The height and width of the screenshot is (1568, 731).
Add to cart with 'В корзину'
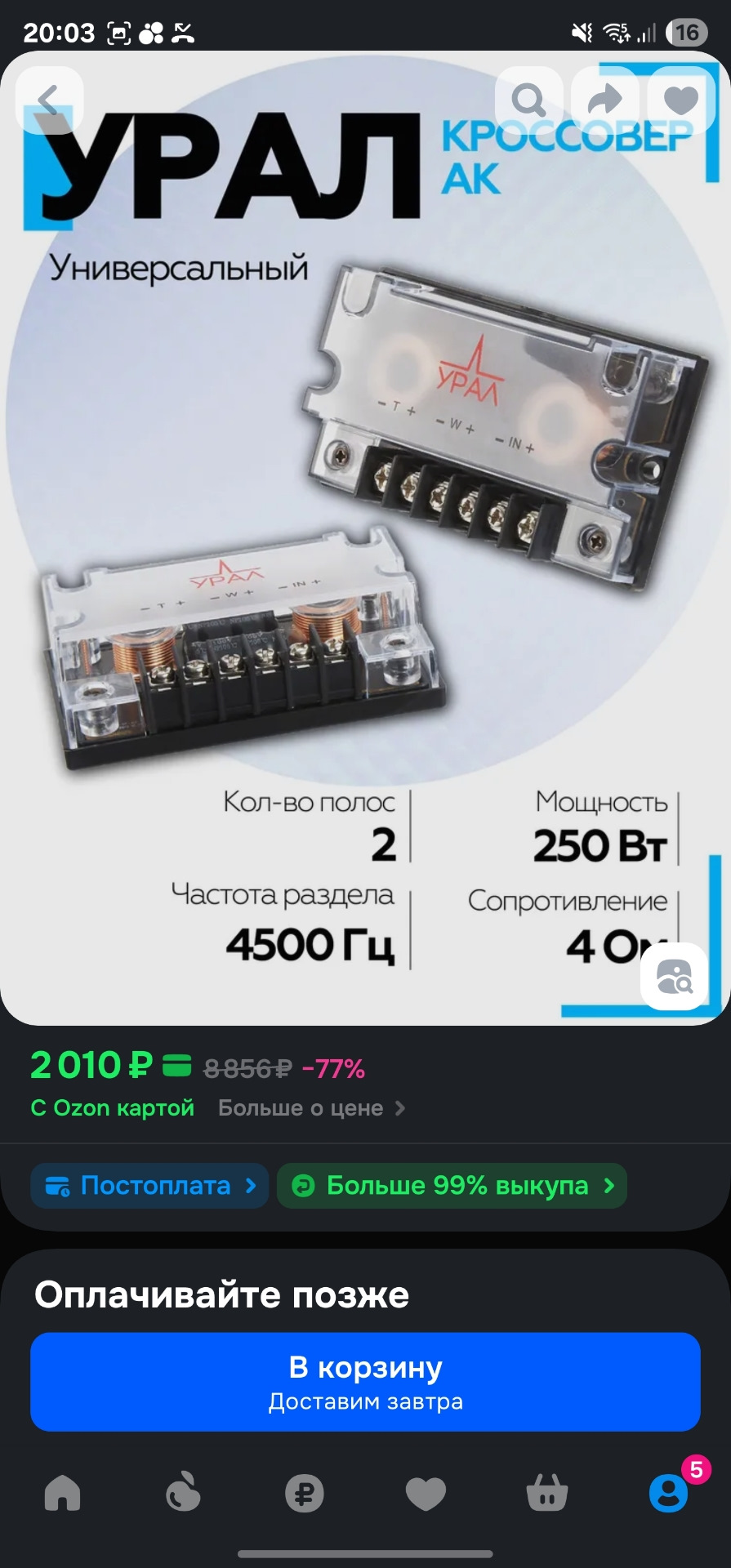[365, 1382]
